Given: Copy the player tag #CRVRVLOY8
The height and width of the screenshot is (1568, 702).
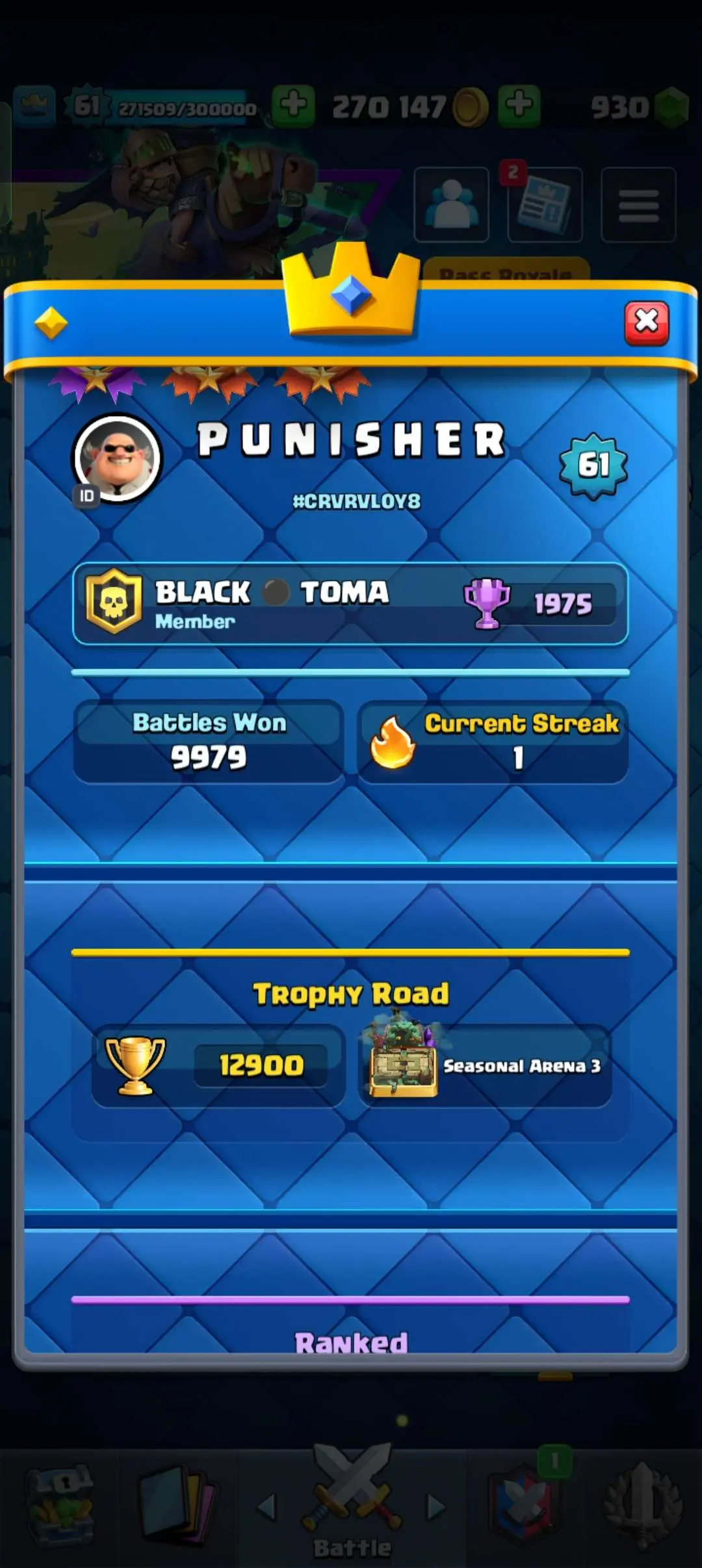Looking at the screenshot, I should point(356,501).
